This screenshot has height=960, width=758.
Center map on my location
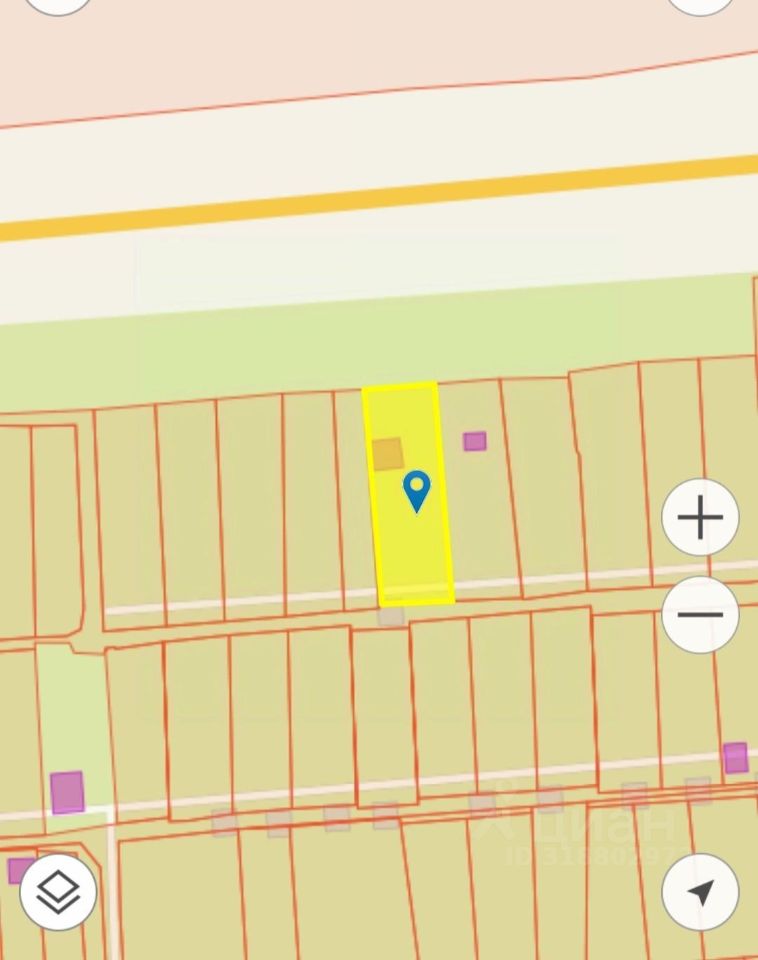coord(700,891)
